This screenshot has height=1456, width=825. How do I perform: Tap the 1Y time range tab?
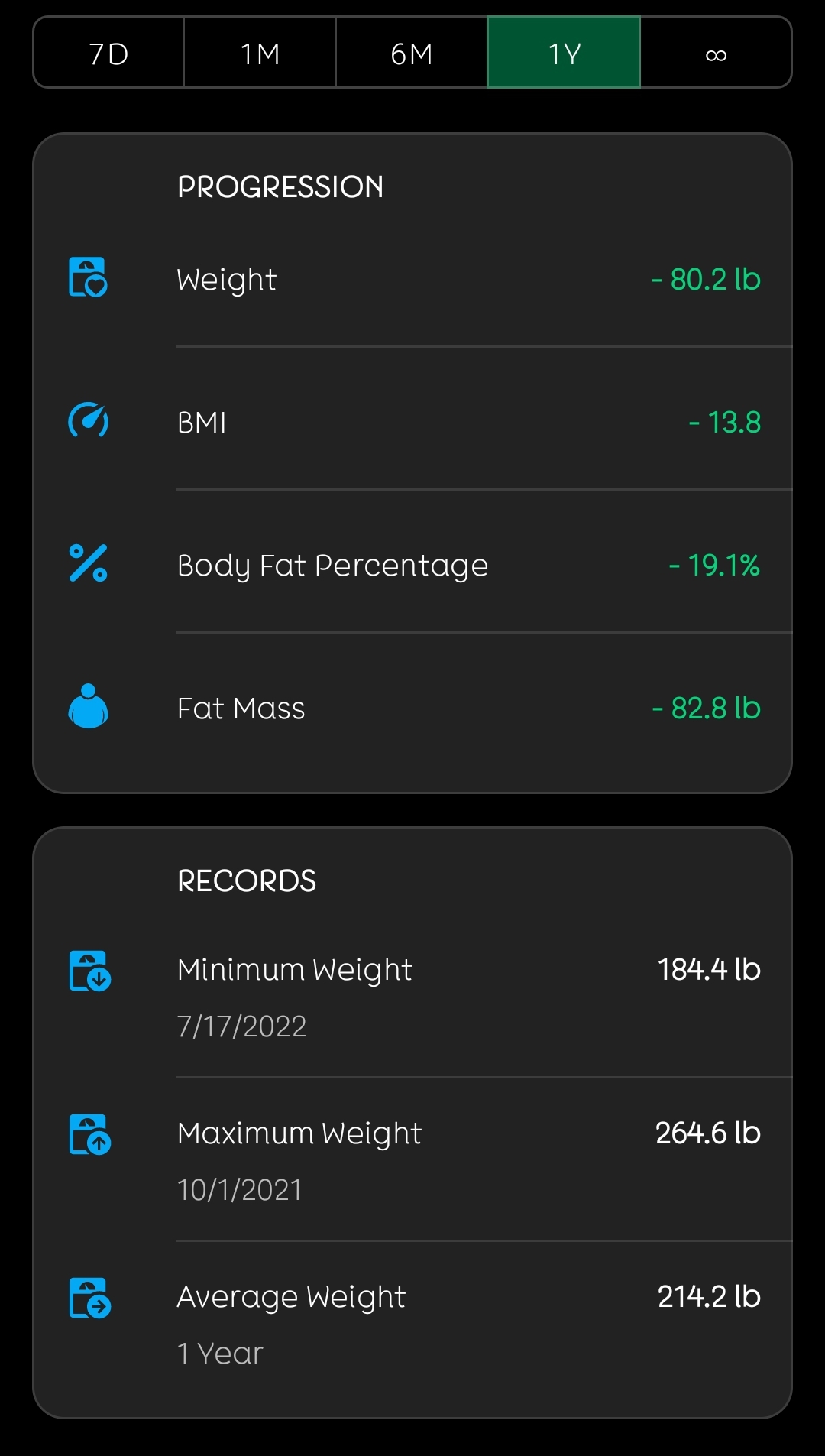tap(564, 53)
